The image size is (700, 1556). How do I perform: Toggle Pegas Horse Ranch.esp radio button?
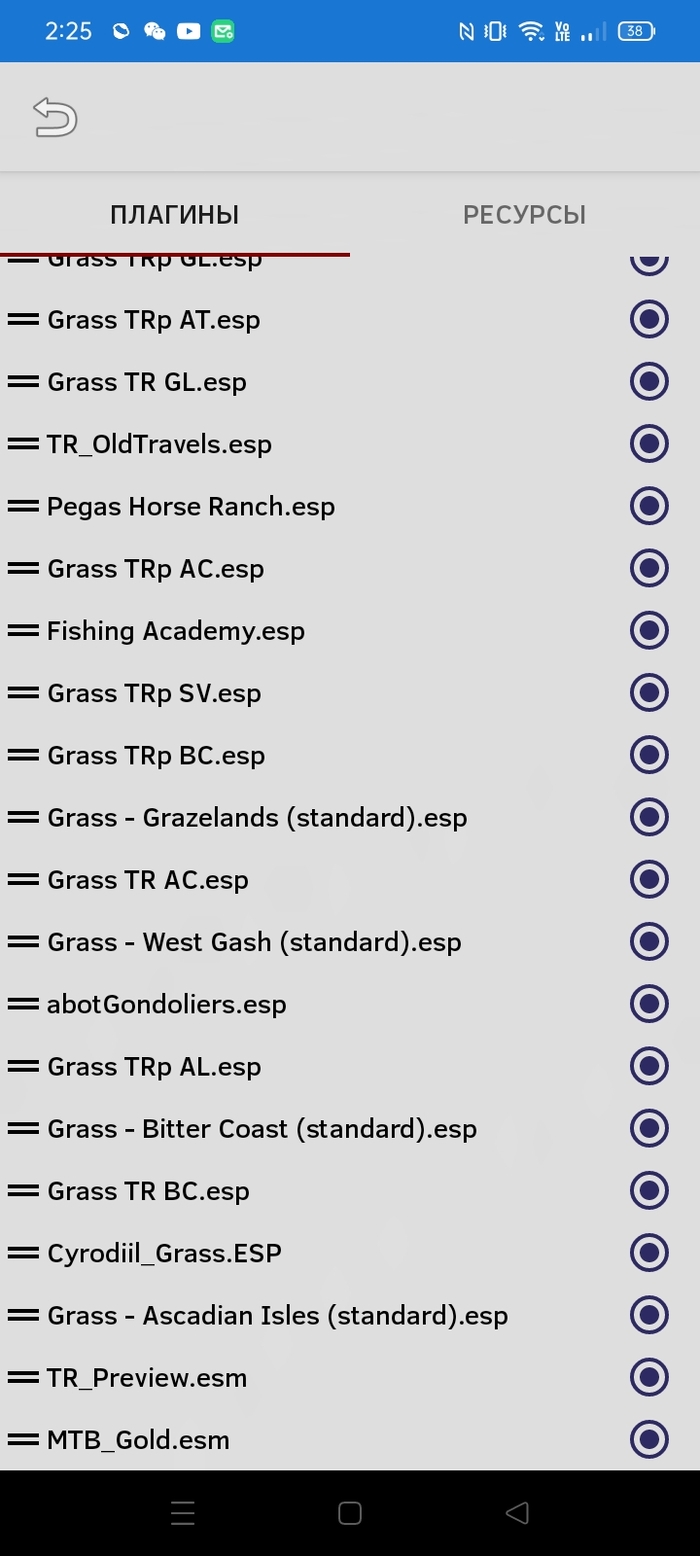point(649,506)
